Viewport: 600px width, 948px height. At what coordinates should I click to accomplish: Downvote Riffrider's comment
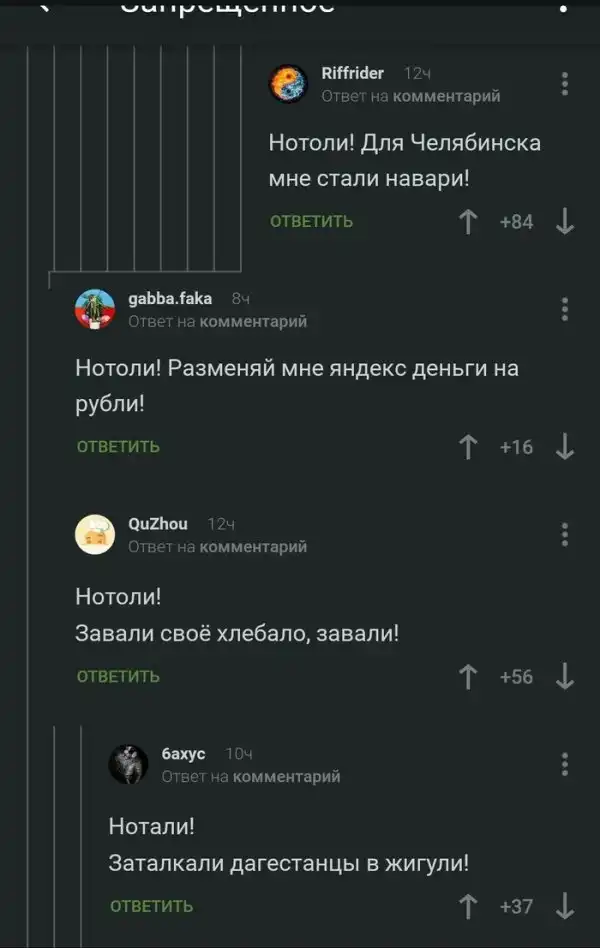coord(565,222)
